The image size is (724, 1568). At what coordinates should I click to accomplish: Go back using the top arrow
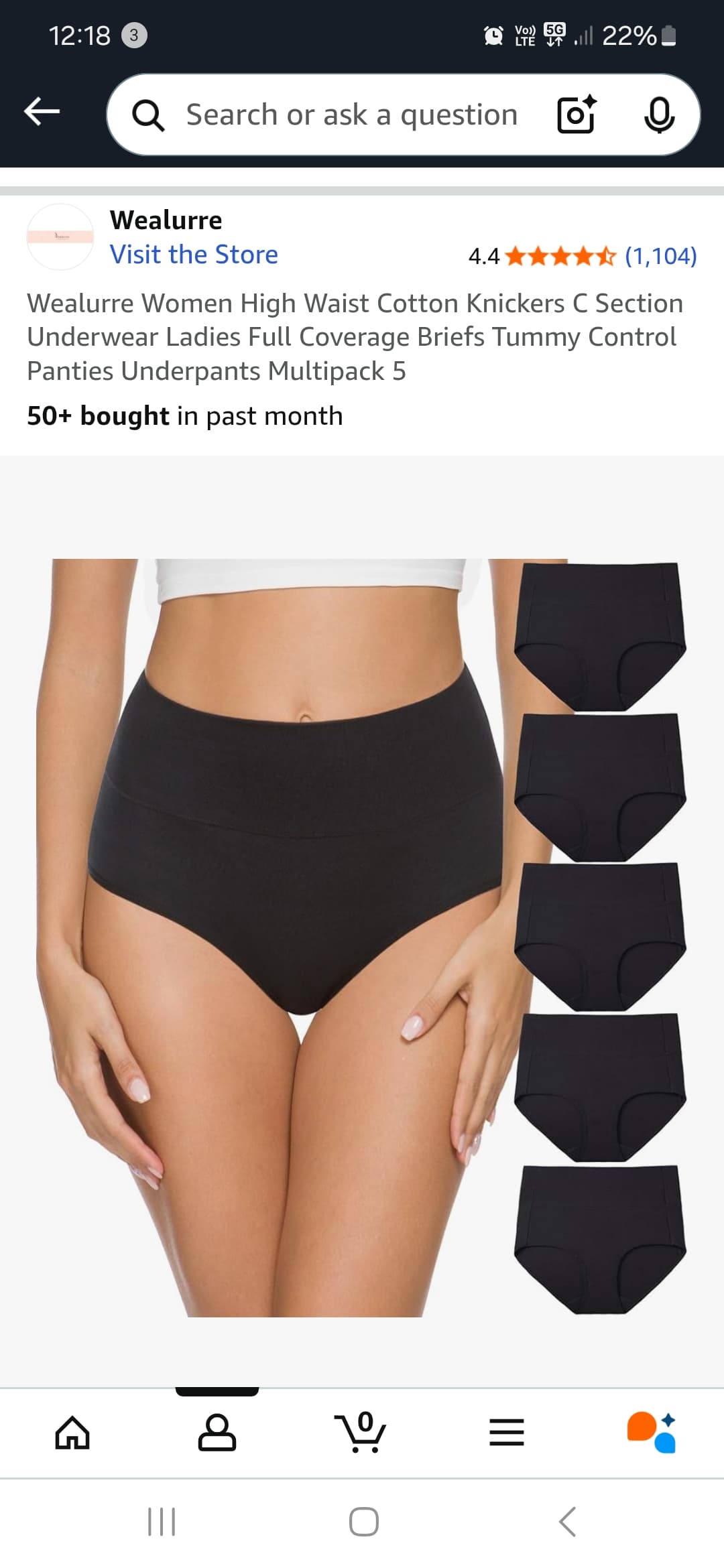pyautogui.click(x=42, y=111)
